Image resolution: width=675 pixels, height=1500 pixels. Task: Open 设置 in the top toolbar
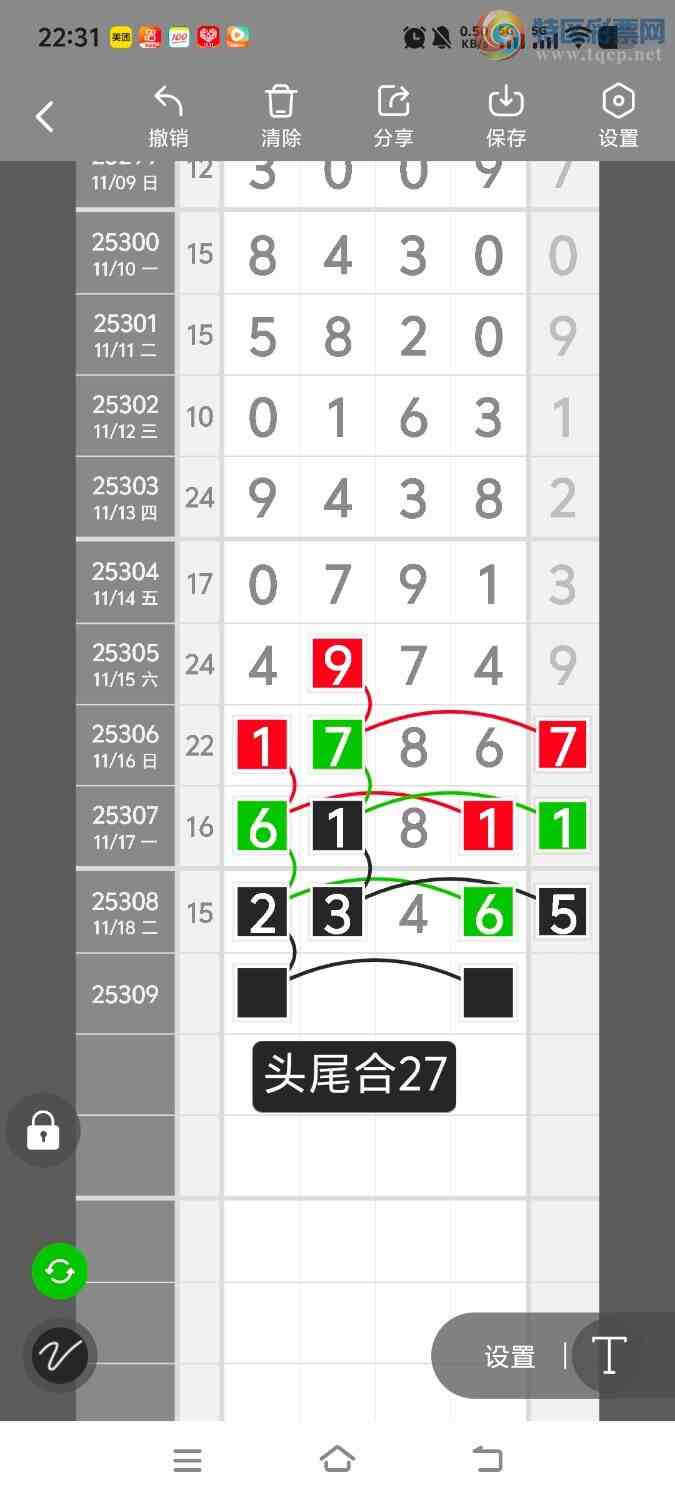coord(618,117)
